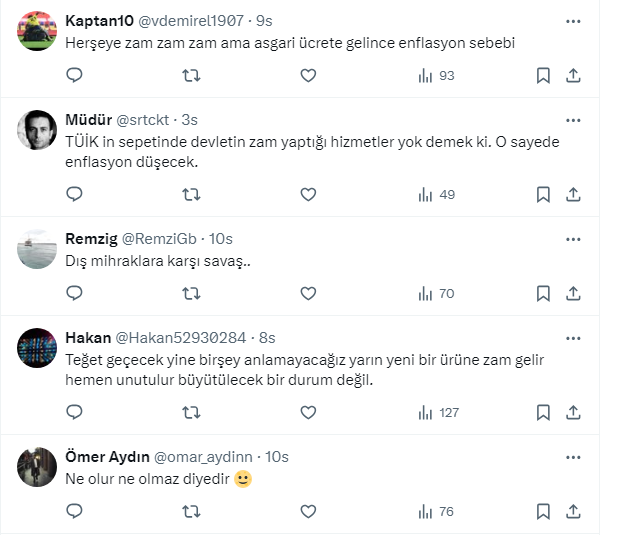Open Remzig's profile picture
Image resolution: width=628 pixels, height=535 pixels.
38,248
